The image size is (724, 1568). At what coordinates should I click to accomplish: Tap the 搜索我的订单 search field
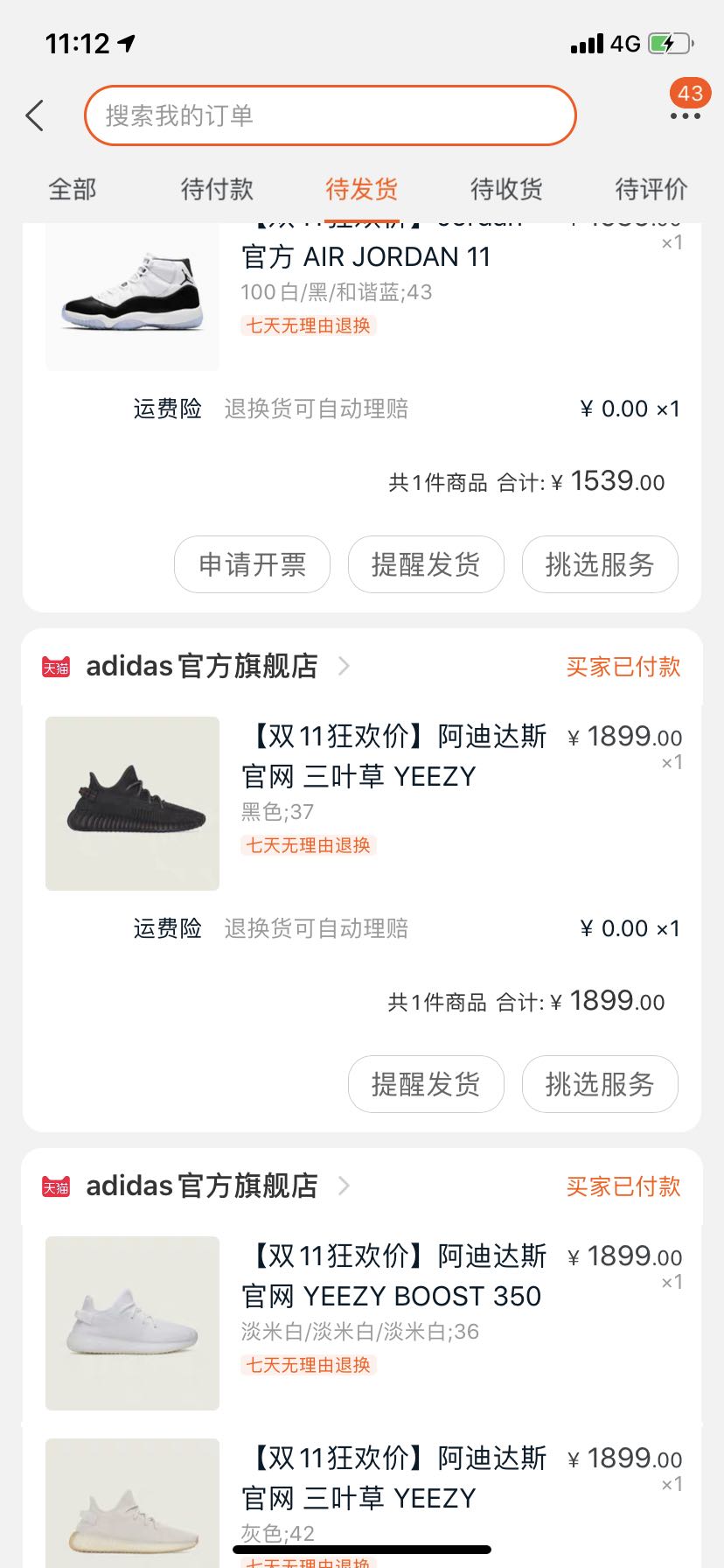331,115
